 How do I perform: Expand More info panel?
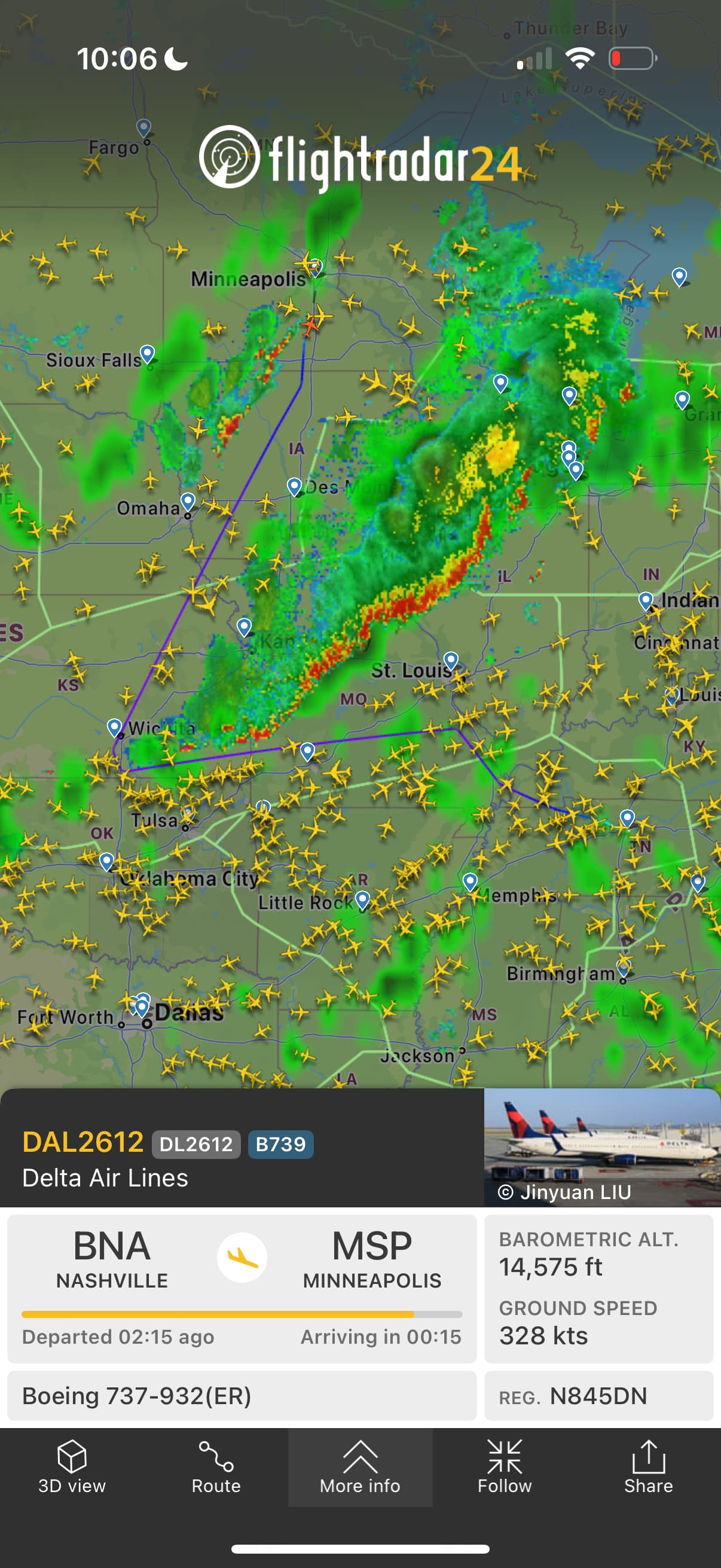[360, 1467]
